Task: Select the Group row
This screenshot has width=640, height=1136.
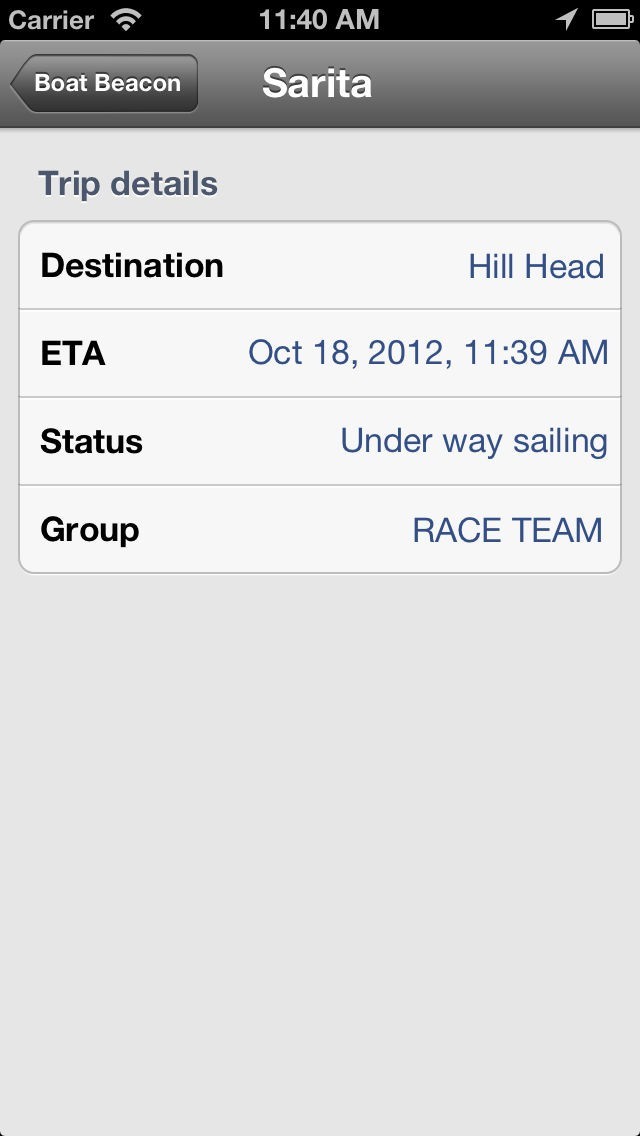Action: coord(320,529)
